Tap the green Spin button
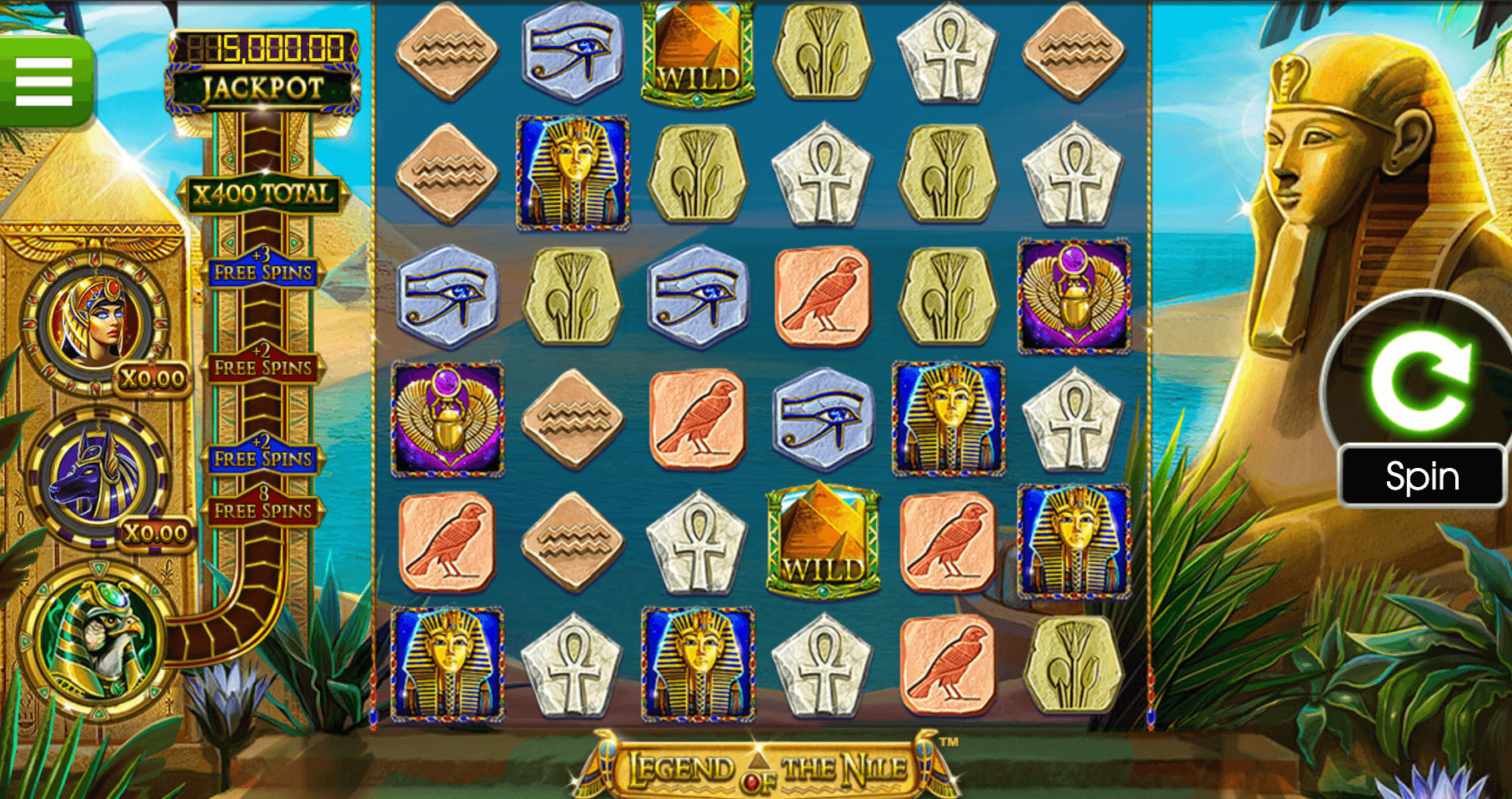The image size is (1512, 799). coord(1419,380)
